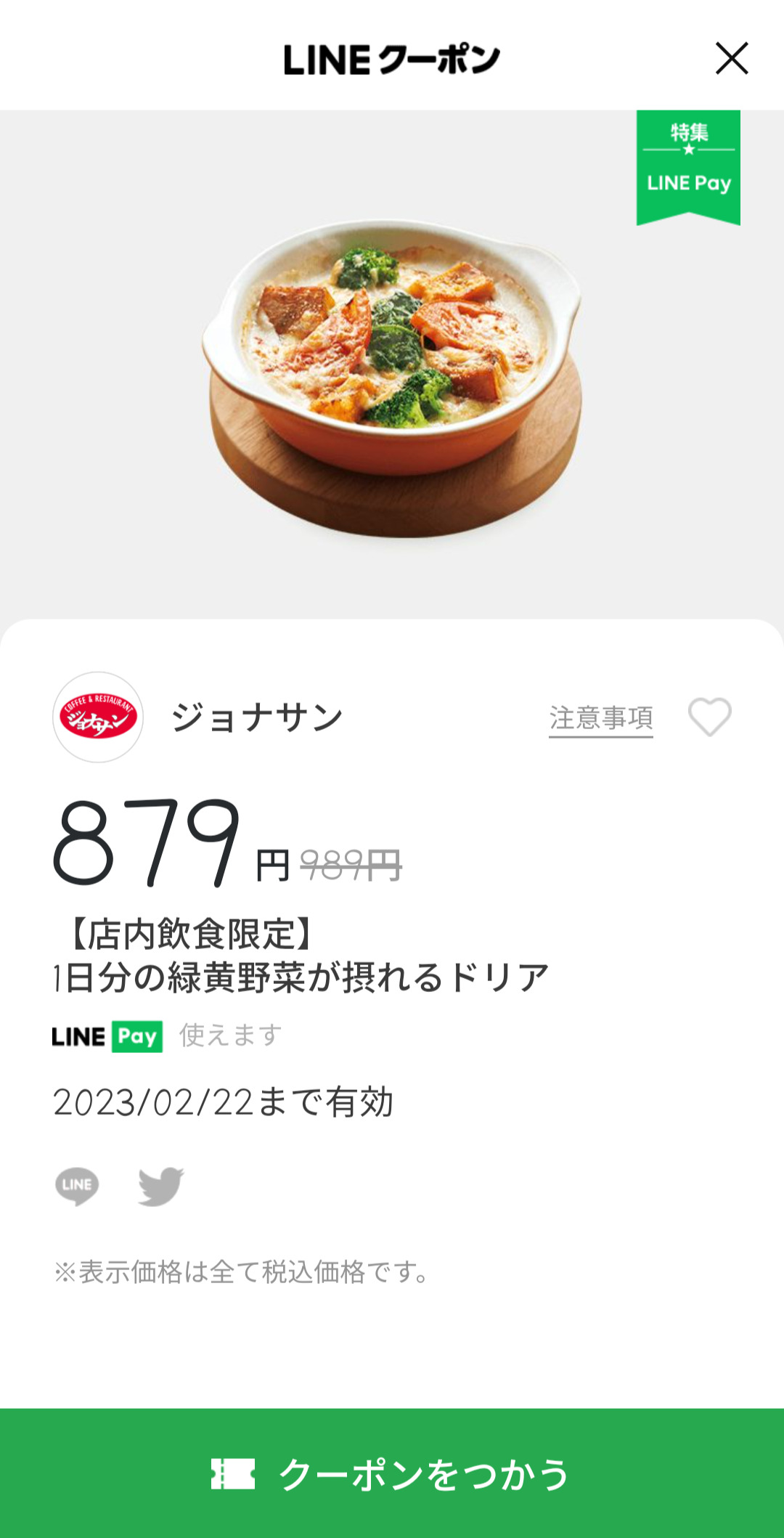Open the 注意事項 notes link
Viewport: 784px width, 1538px height.
coord(600,718)
